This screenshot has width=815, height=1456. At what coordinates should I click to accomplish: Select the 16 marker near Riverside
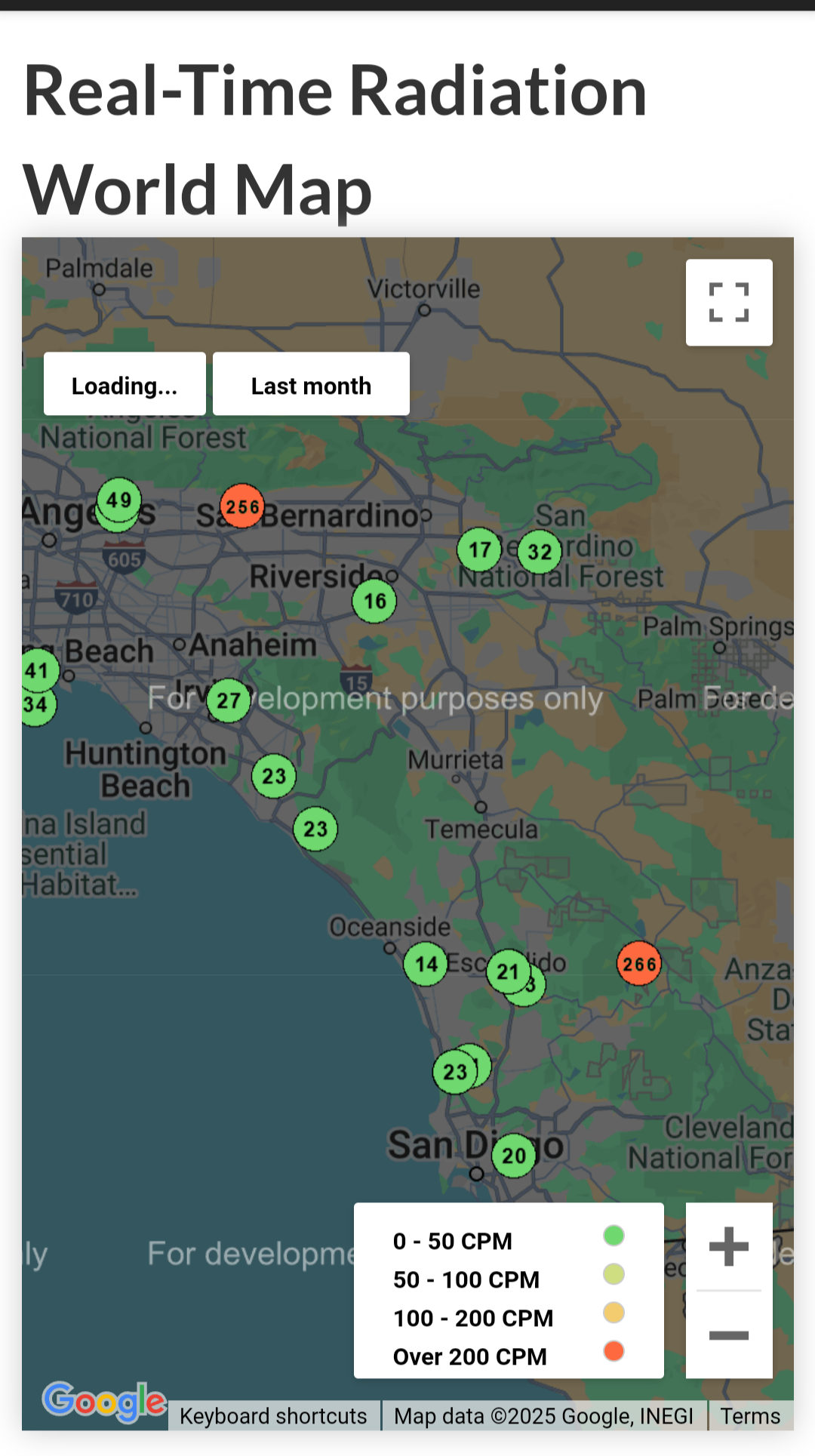pyautogui.click(x=374, y=601)
